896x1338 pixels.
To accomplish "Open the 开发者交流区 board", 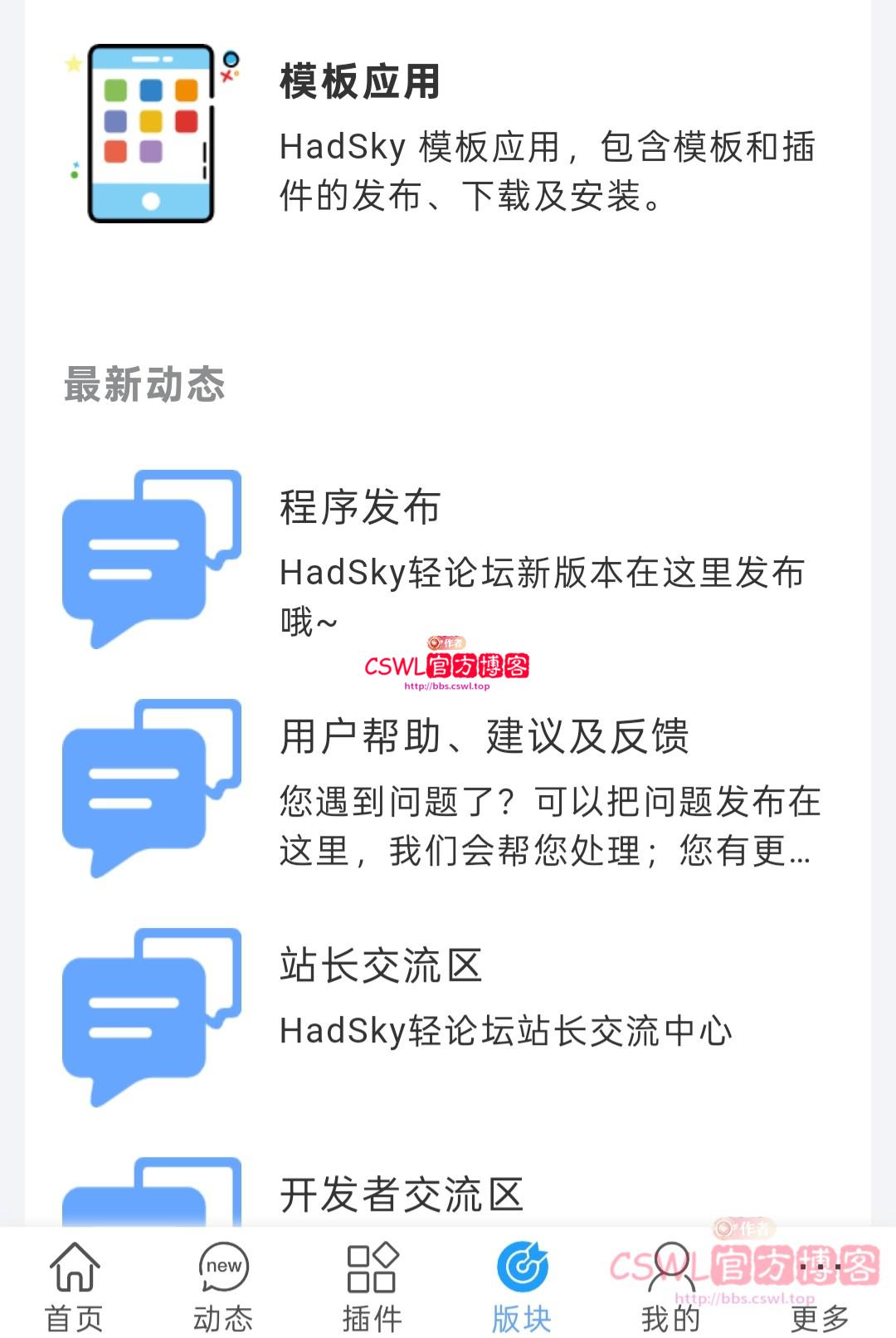I will coord(402,1194).
